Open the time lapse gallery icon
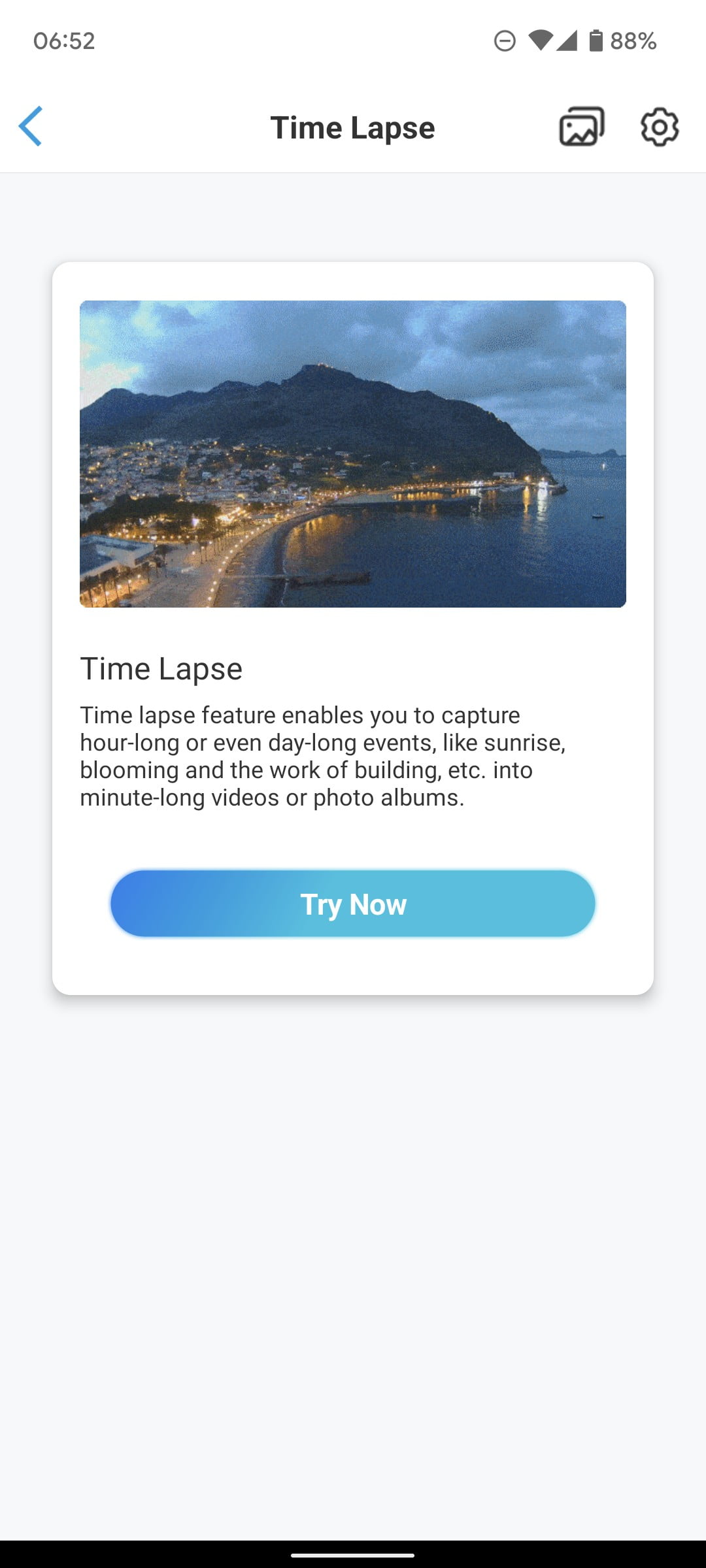Viewport: 706px width, 1568px height. 581,127
